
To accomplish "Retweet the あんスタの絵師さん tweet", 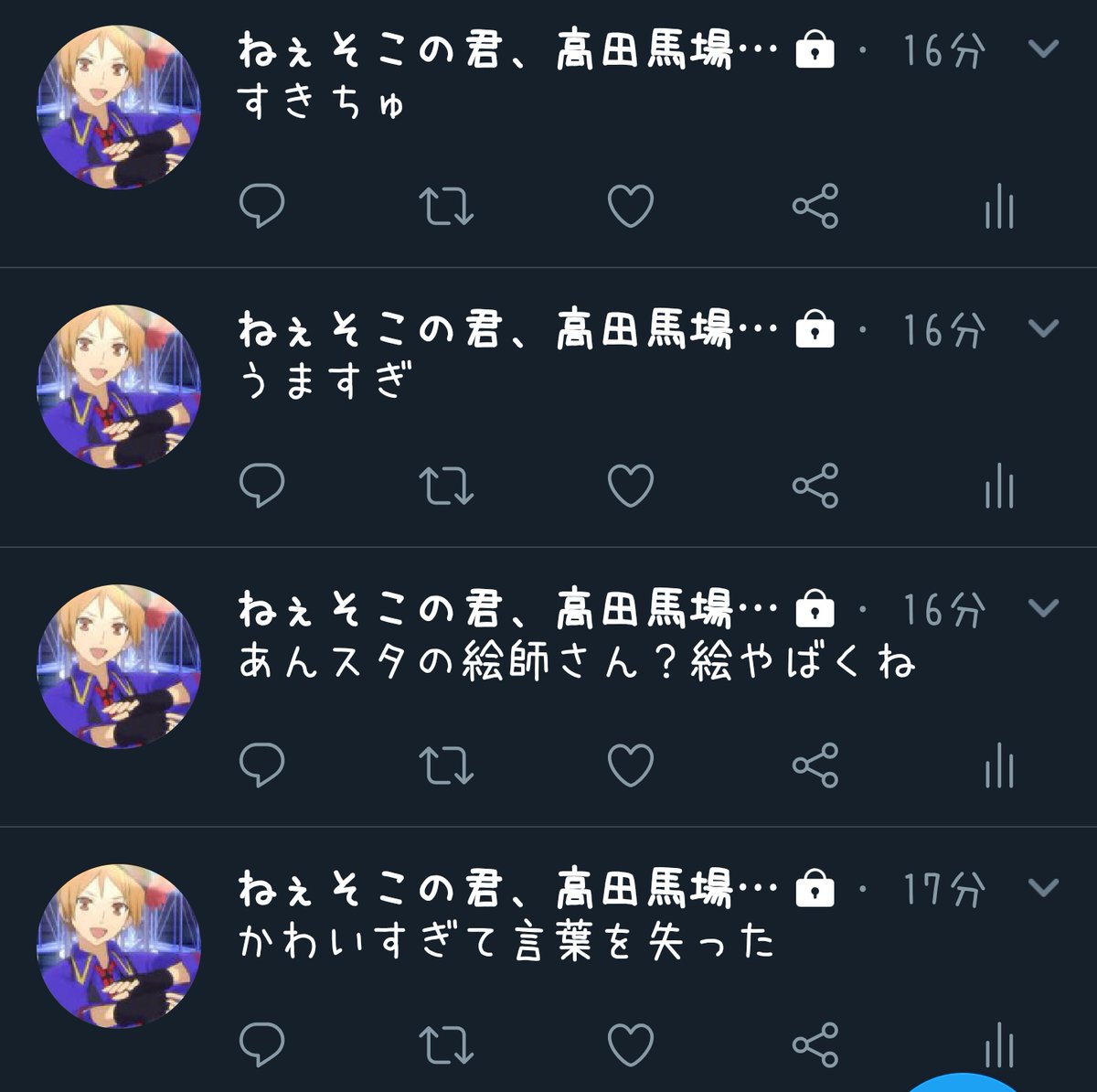I will pos(446,765).
